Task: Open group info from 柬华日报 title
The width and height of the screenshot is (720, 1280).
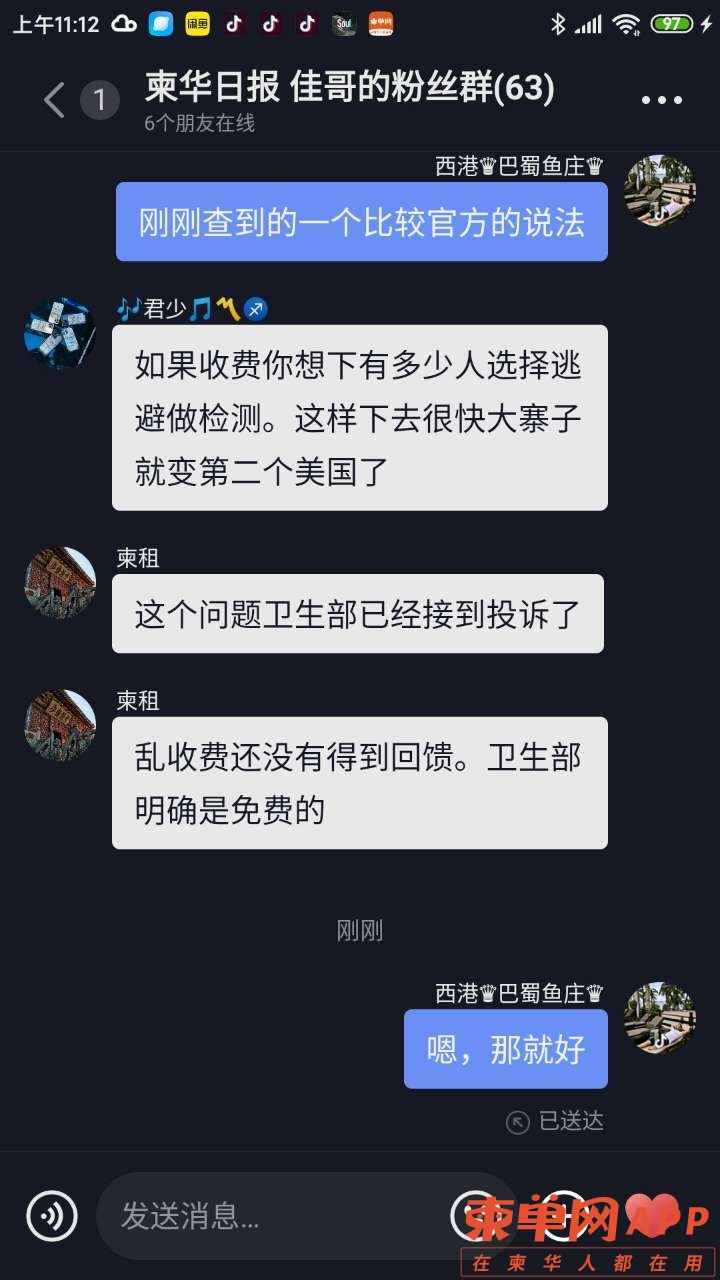Action: (349, 89)
